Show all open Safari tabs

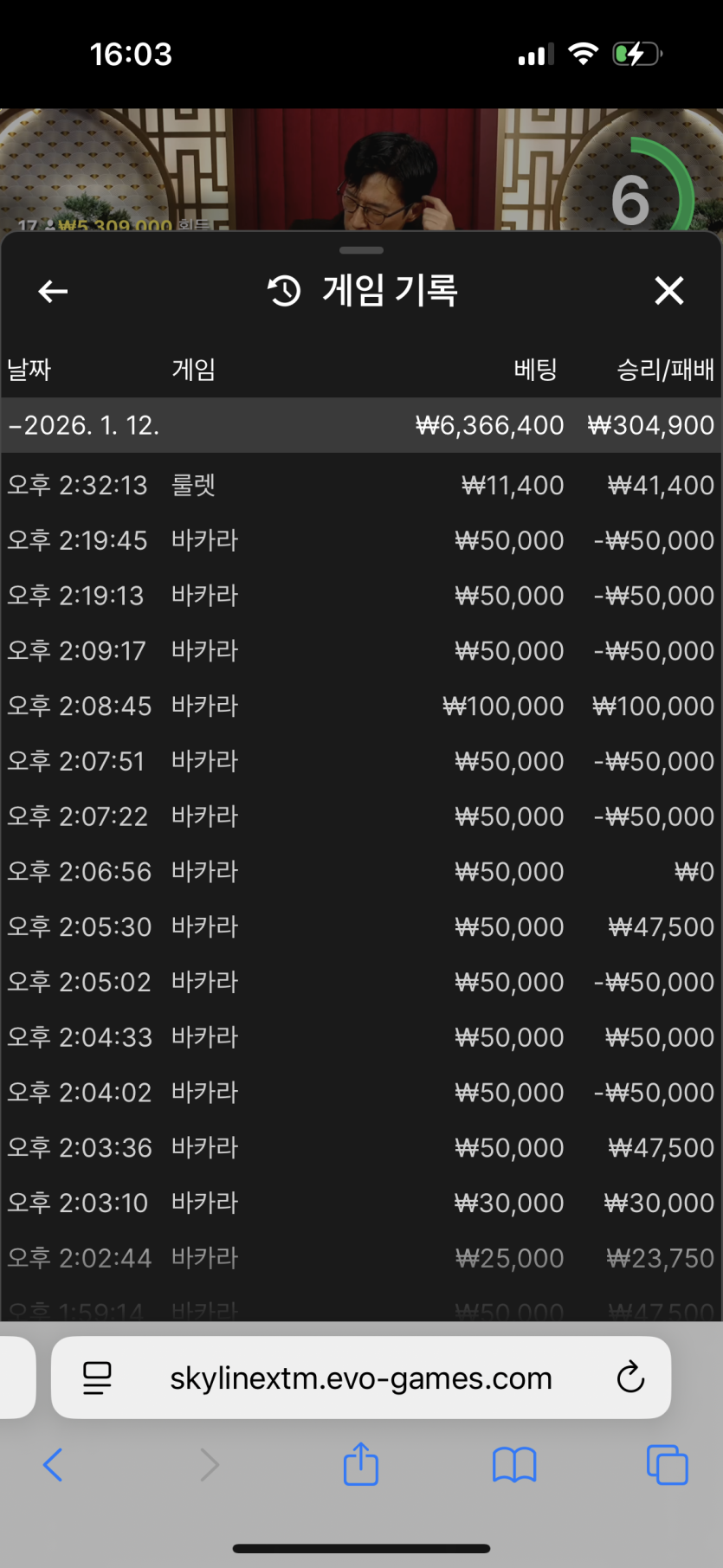point(667,1465)
